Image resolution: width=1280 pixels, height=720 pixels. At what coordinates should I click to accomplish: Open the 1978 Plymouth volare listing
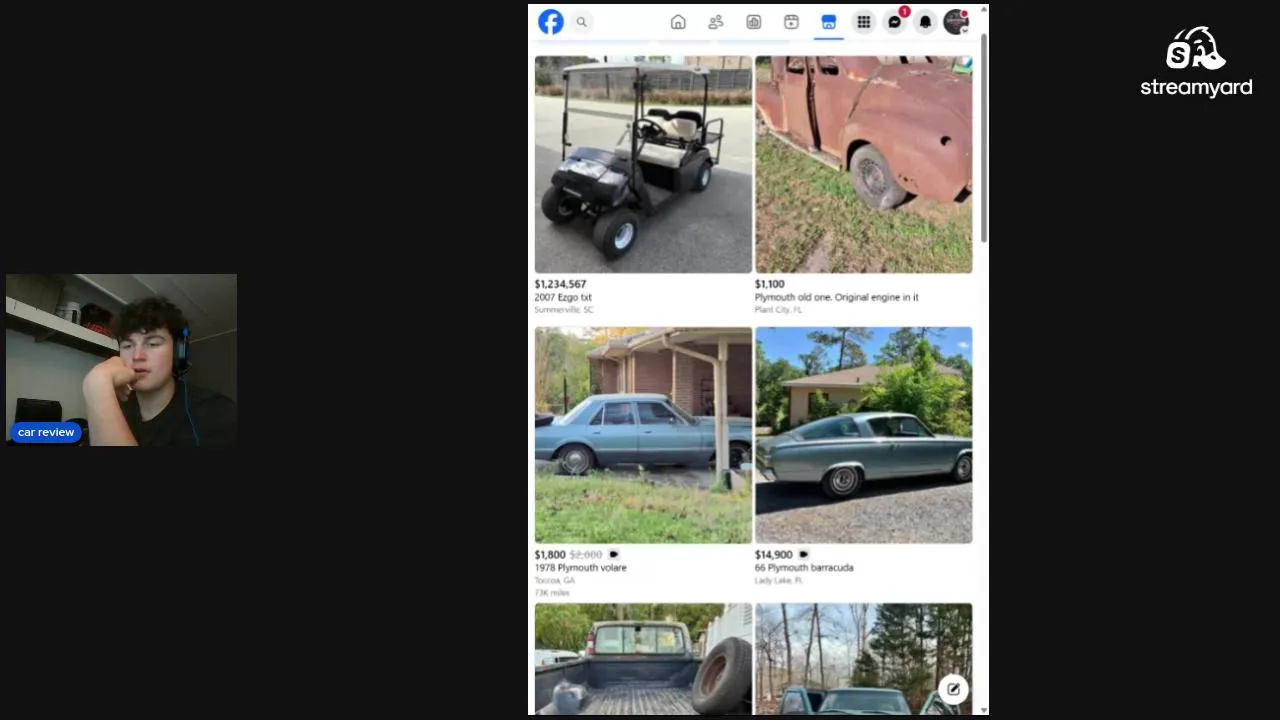[643, 435]
